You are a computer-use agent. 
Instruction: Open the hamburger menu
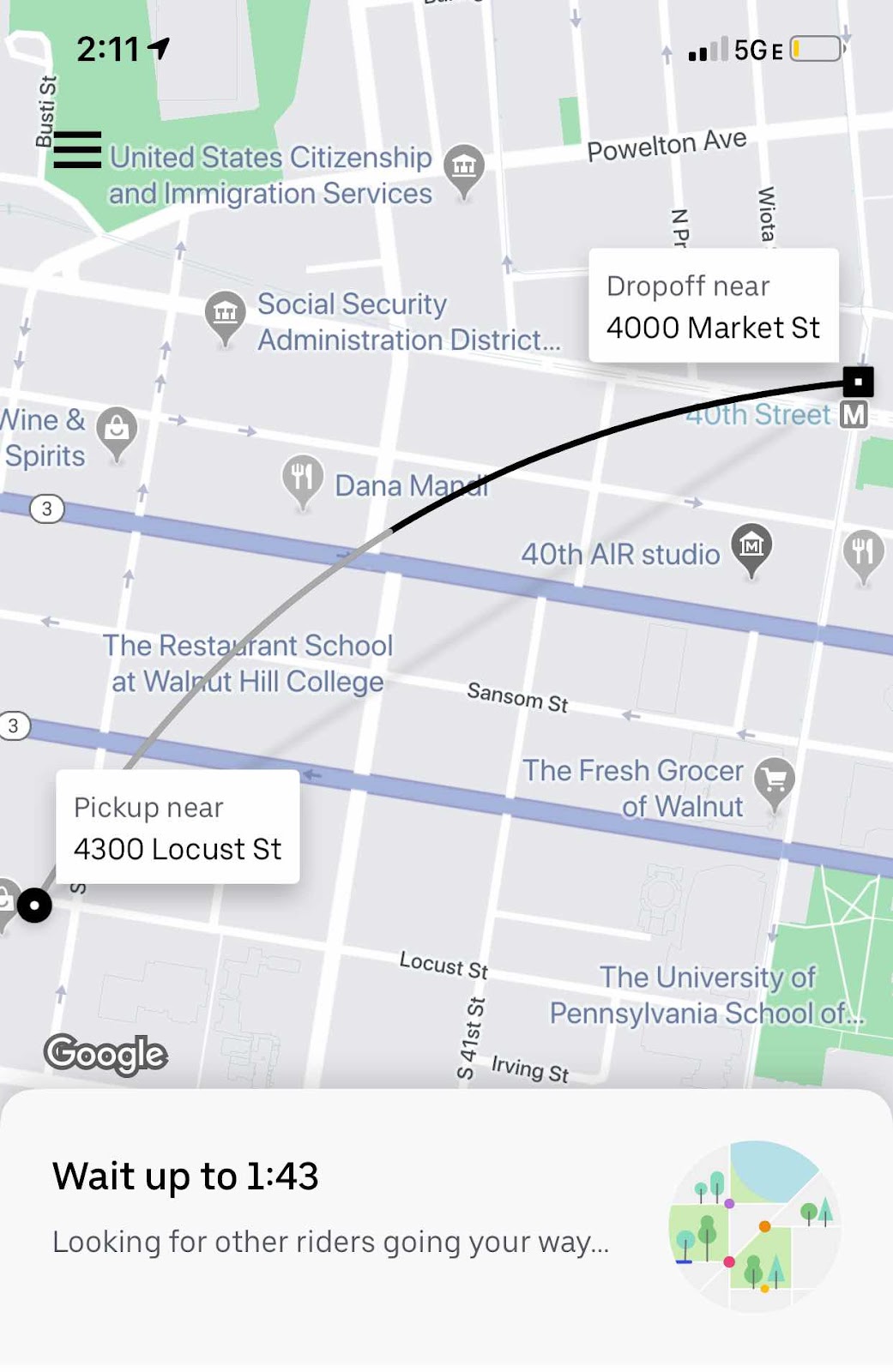tap(77, 149)
